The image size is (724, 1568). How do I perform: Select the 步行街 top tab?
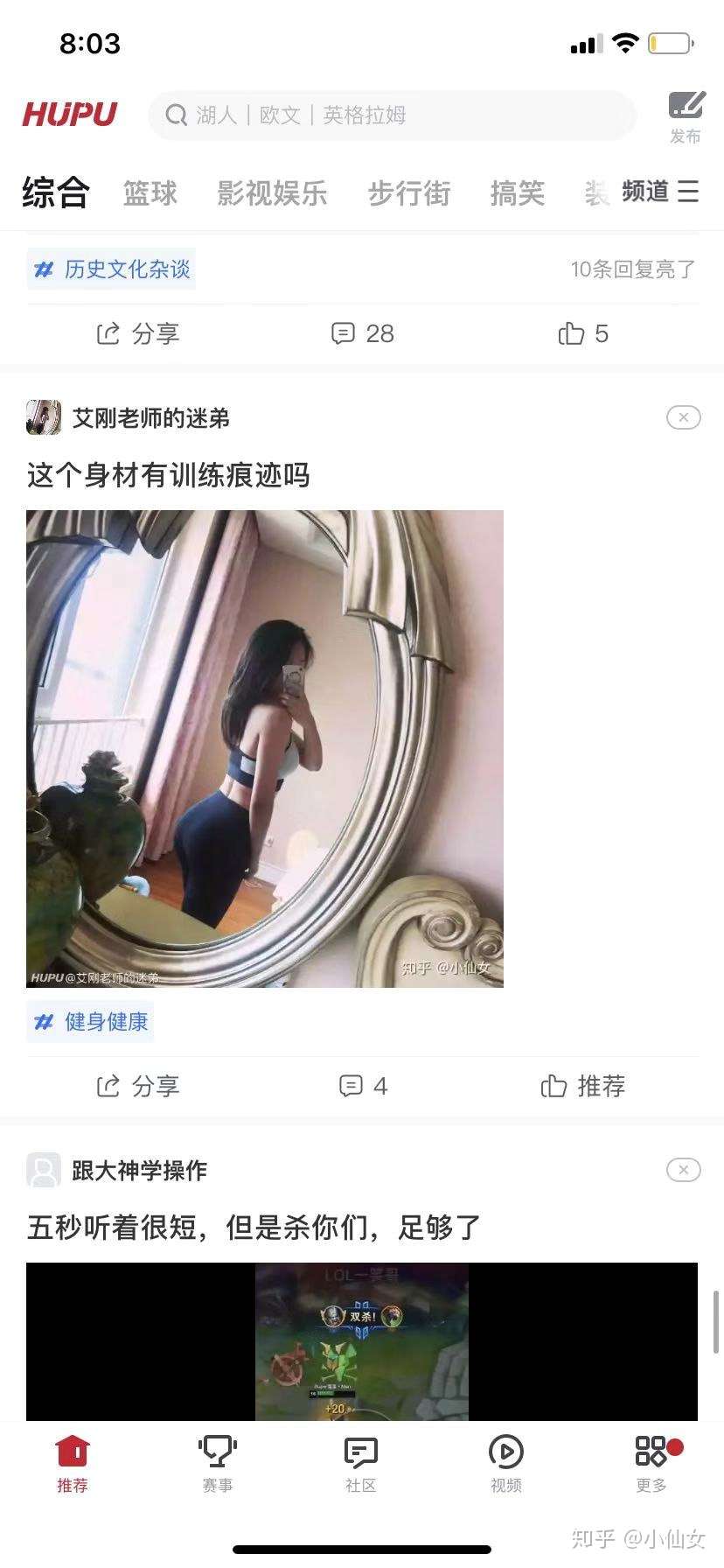[x=409, y=192]
